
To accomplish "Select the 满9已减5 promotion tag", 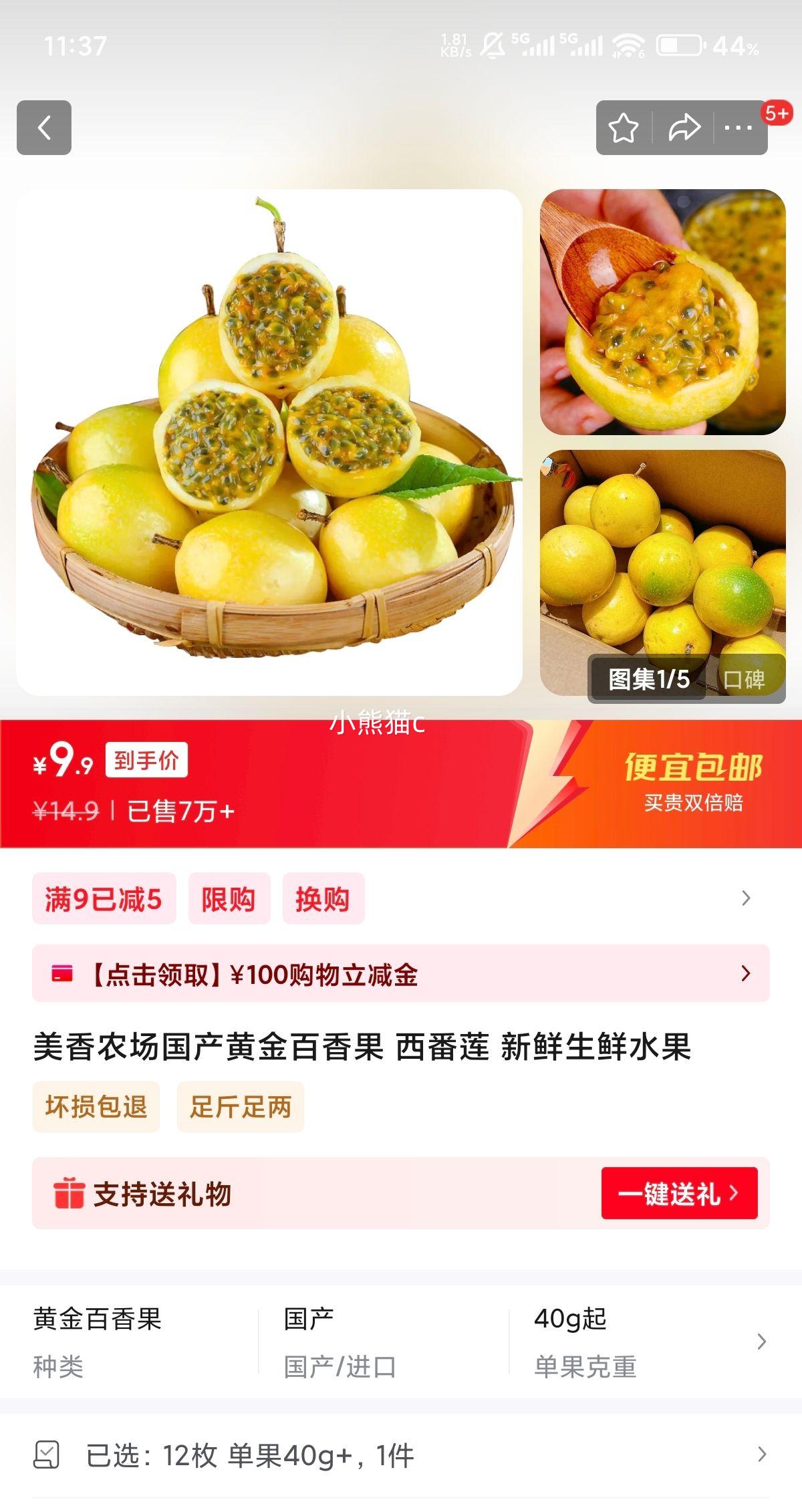I will pos(104,900).
